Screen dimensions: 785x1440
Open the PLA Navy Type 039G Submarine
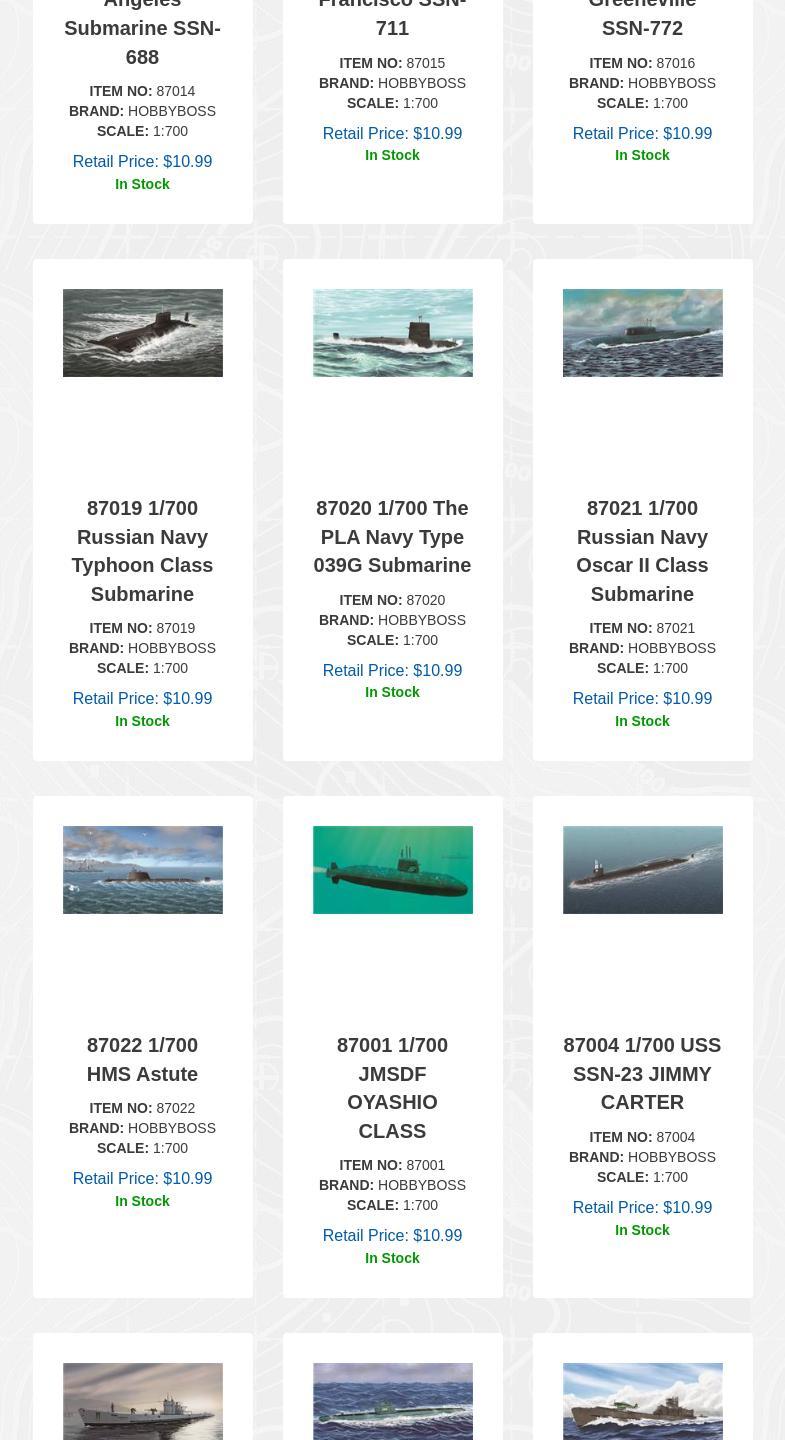click(392, 536)
